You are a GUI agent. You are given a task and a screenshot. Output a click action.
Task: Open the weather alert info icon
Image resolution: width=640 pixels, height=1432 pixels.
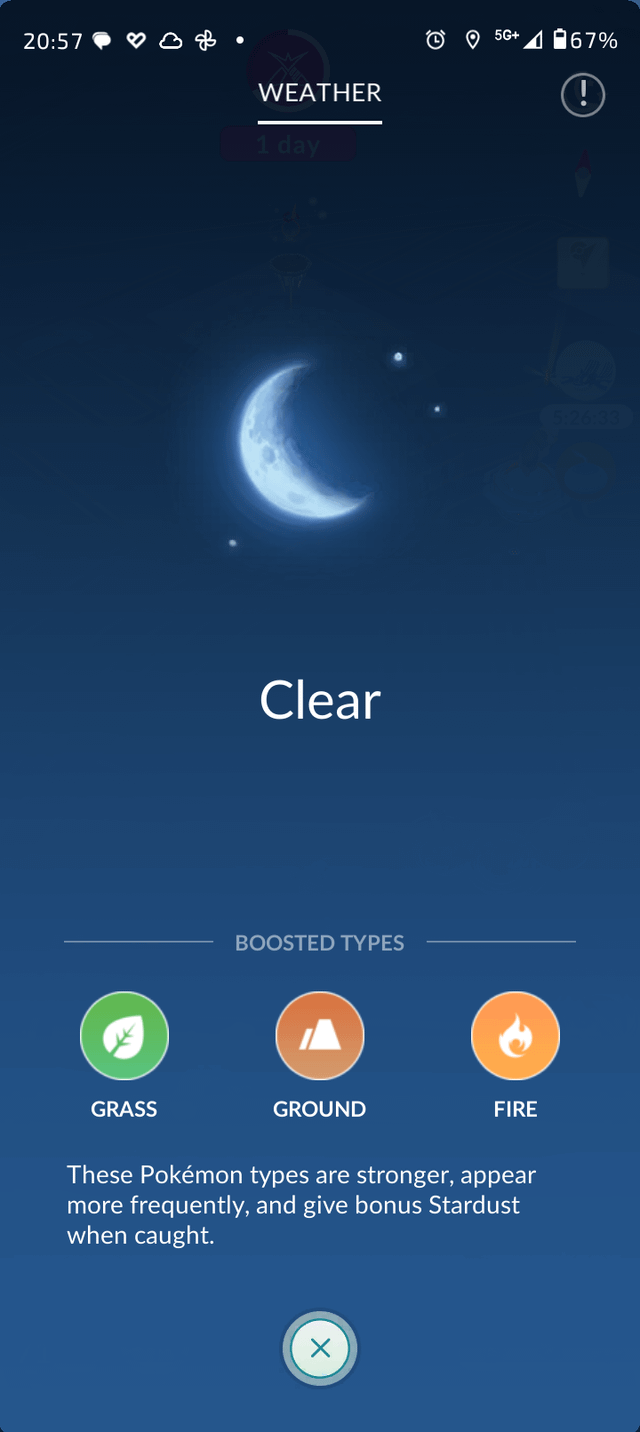pyautogui.click(x=583, y=95)
